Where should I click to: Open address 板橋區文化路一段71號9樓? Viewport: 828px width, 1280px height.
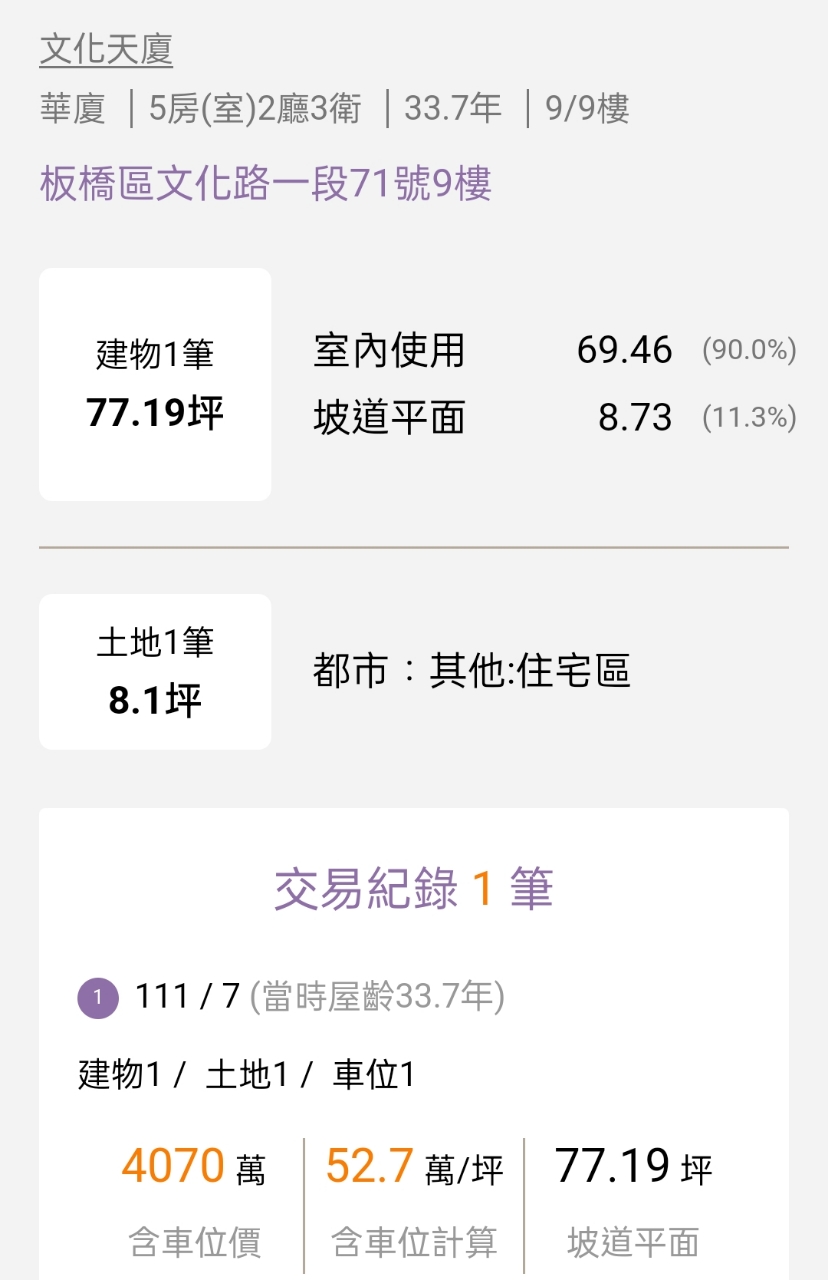click(265, 184)
